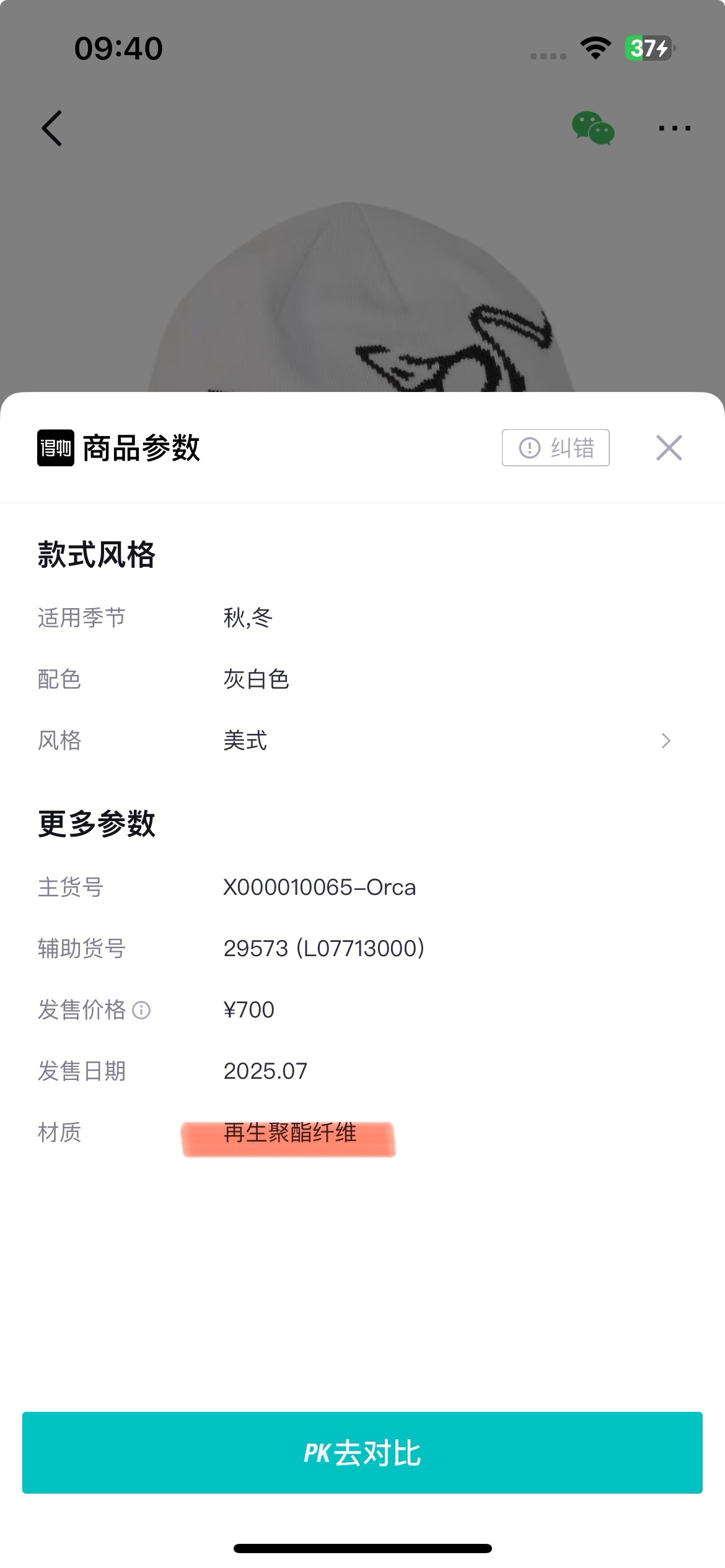Tap the 纠错 report error button
The width and height of the screenshot is (725, 1568).
(555, 448)
